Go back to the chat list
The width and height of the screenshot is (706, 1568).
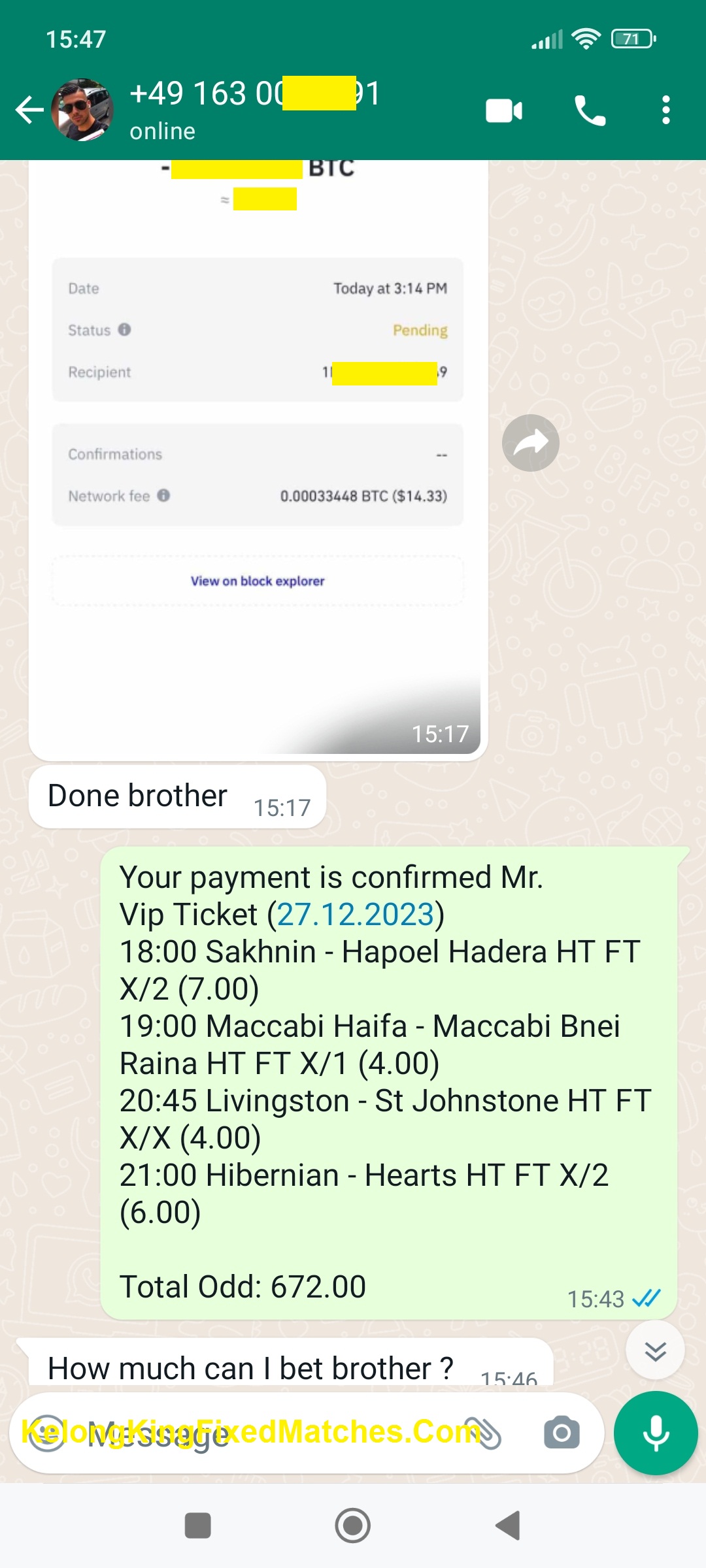(29, 110)
